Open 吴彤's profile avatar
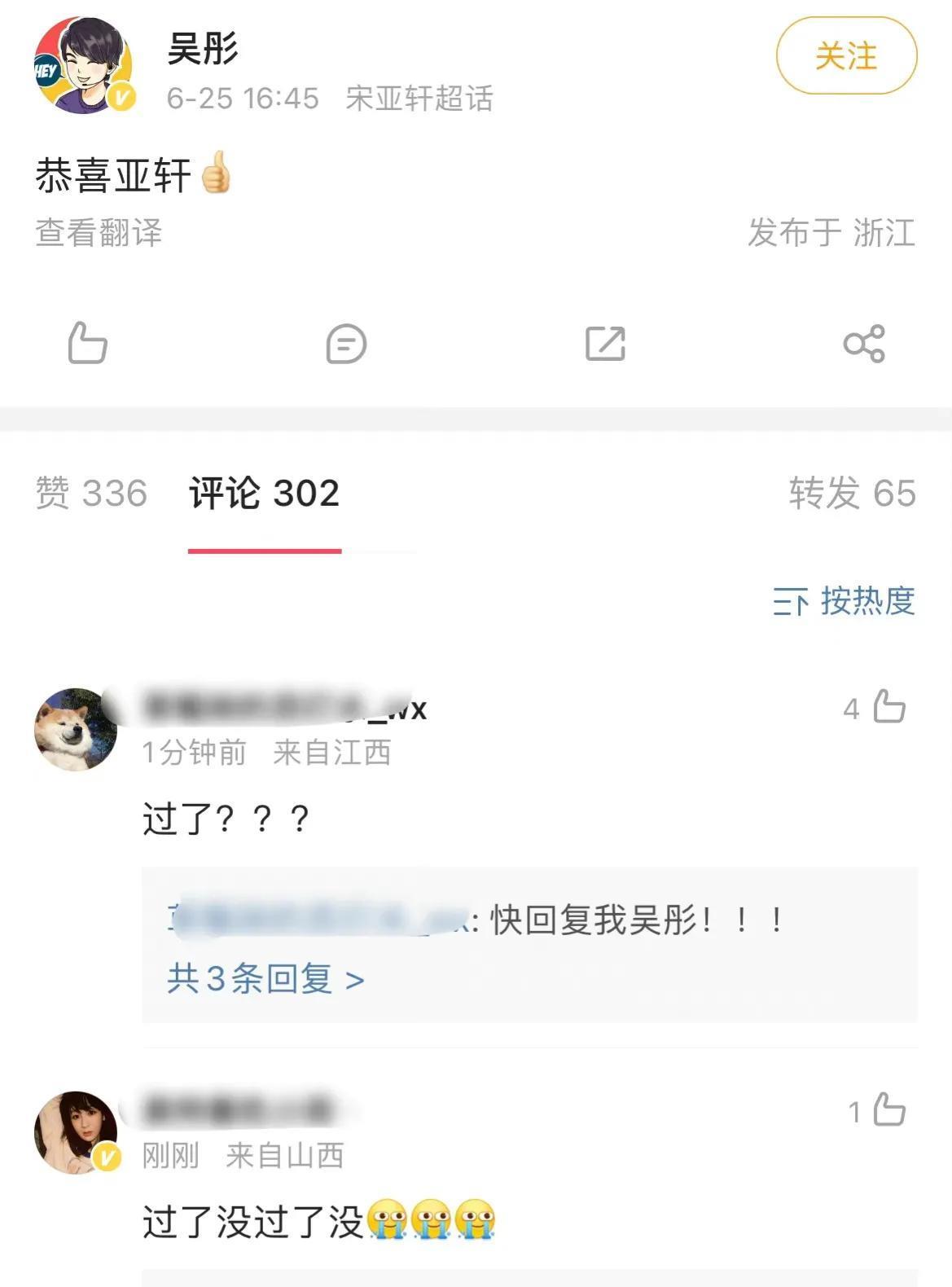 [82, 65]
